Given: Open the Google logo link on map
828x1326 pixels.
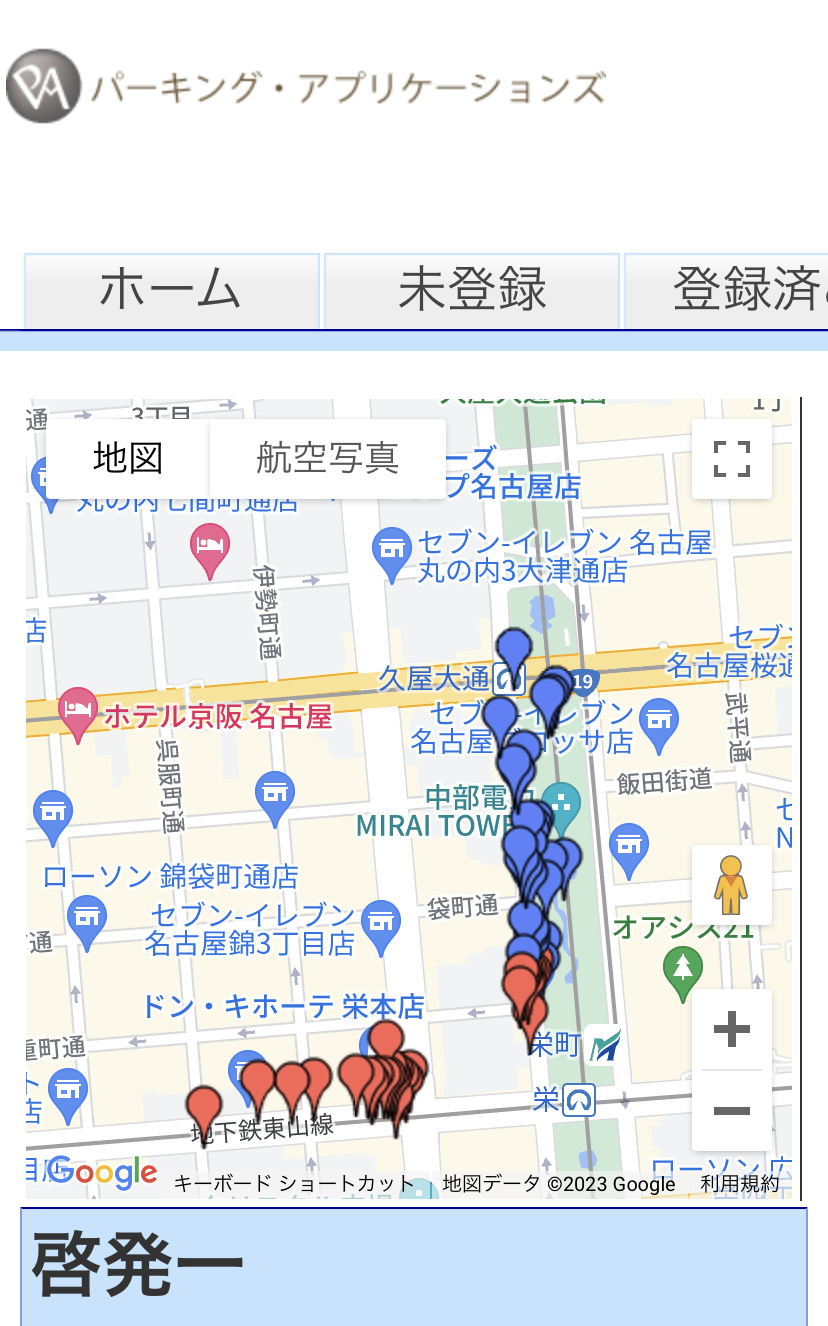Looking at the screenshot, I should pos(103,1173).
